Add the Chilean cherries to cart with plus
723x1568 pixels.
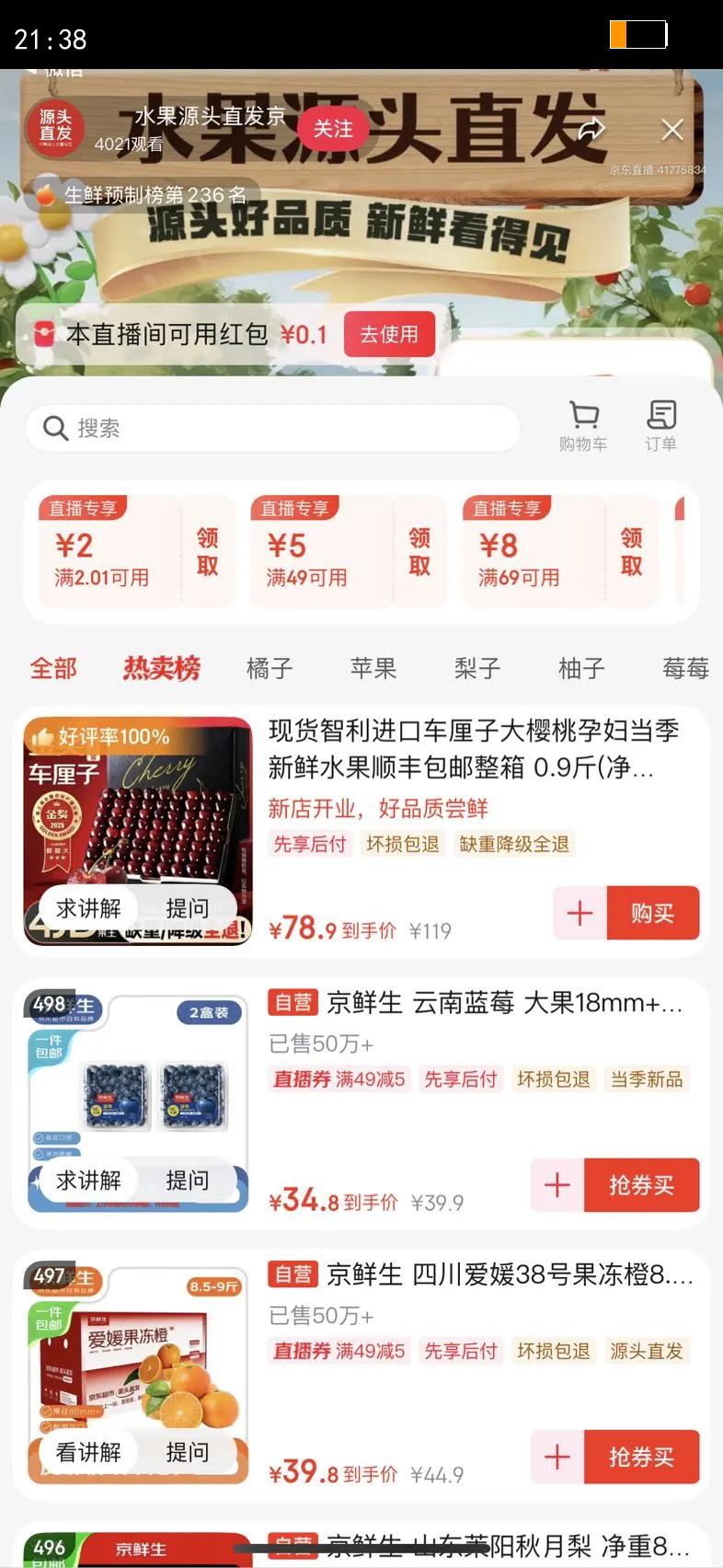[580, 913]
